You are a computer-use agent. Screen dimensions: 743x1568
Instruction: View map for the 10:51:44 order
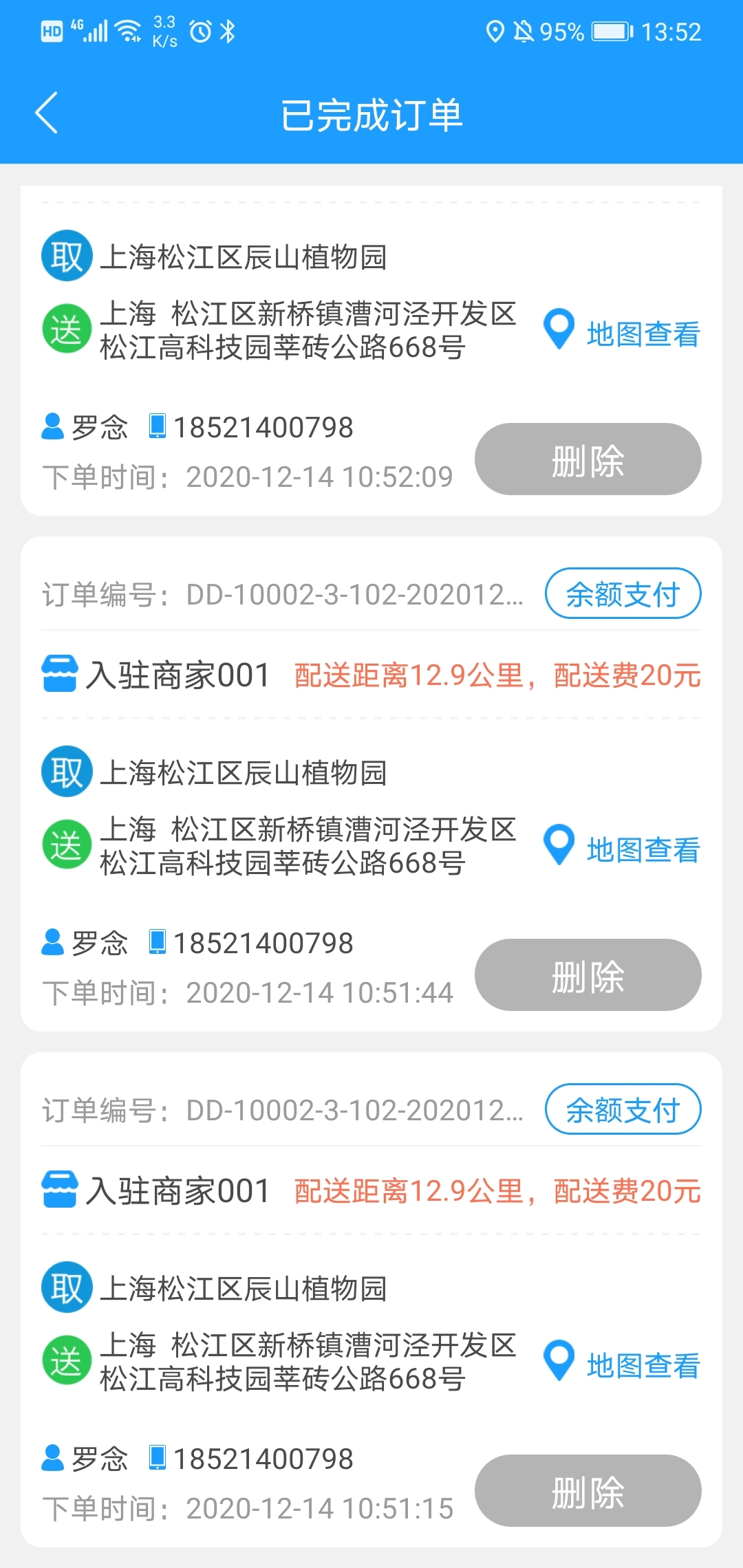[x=621, y=848]
